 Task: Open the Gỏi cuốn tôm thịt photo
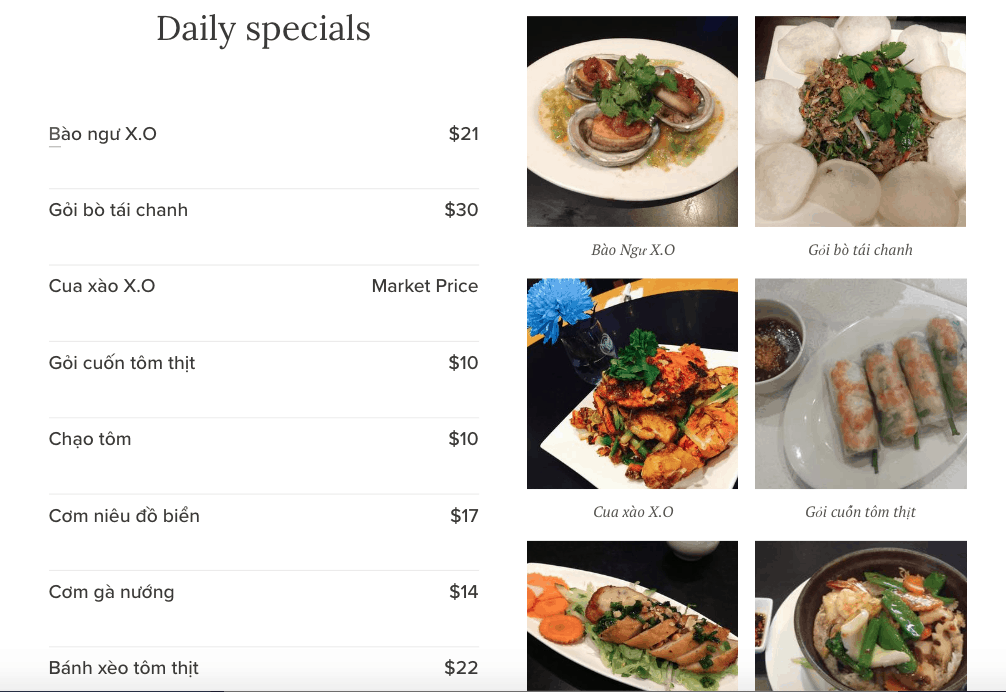click(x=860, y=383)
